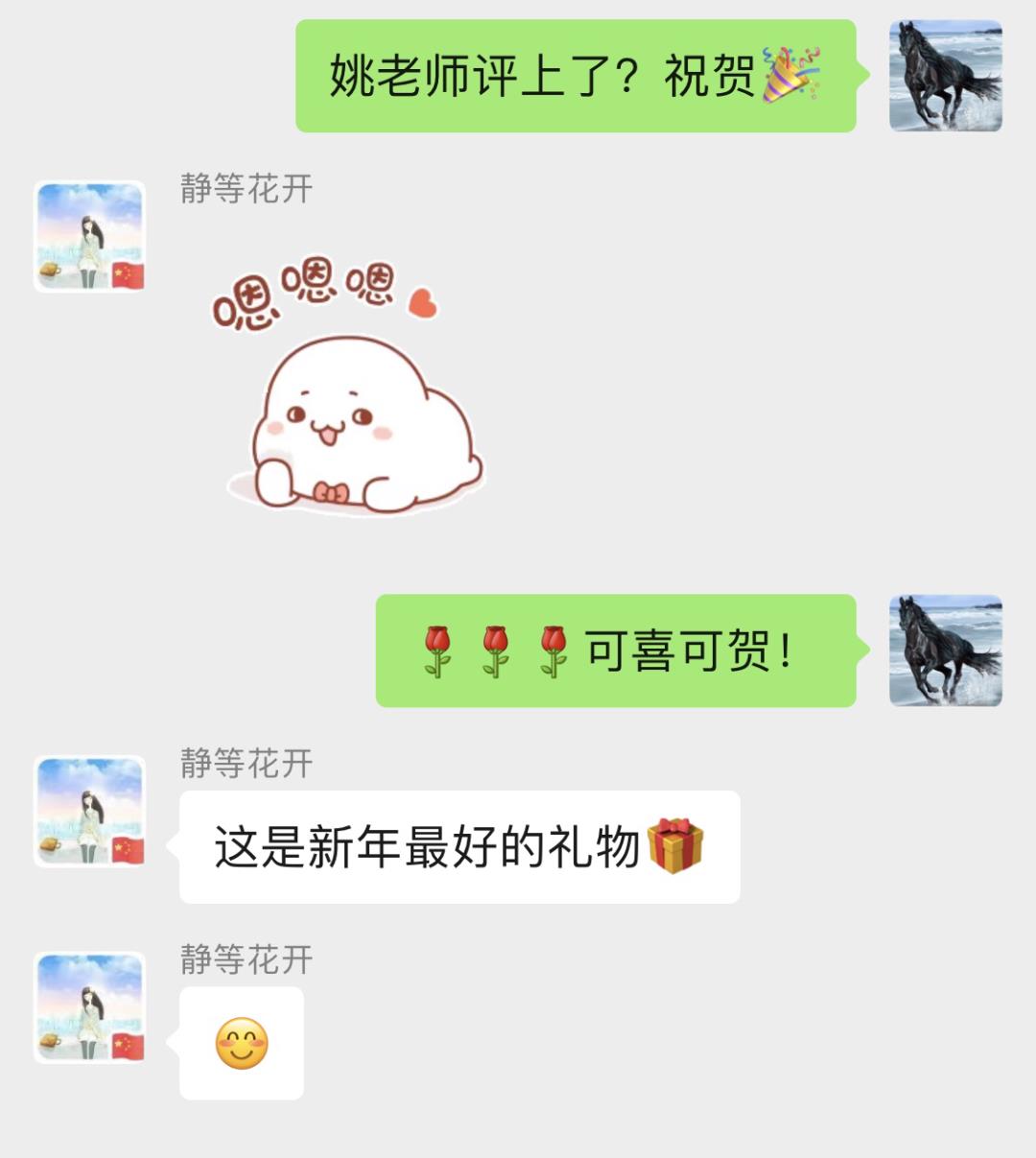
Task: Tap 静等花开 avatar beside 这是新年最好的礼物
Action: pos(90,811)
